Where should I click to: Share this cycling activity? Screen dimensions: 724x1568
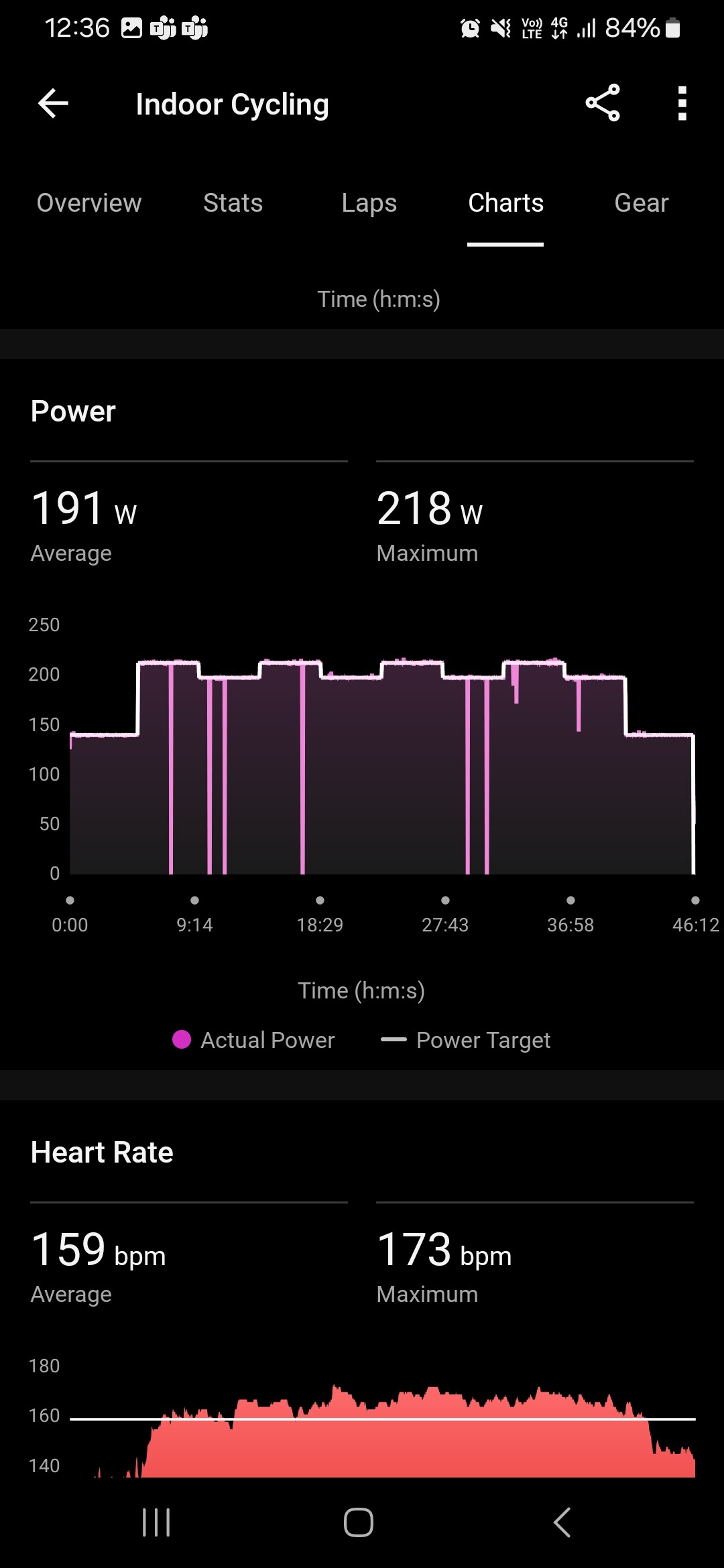tap(603, 103)
